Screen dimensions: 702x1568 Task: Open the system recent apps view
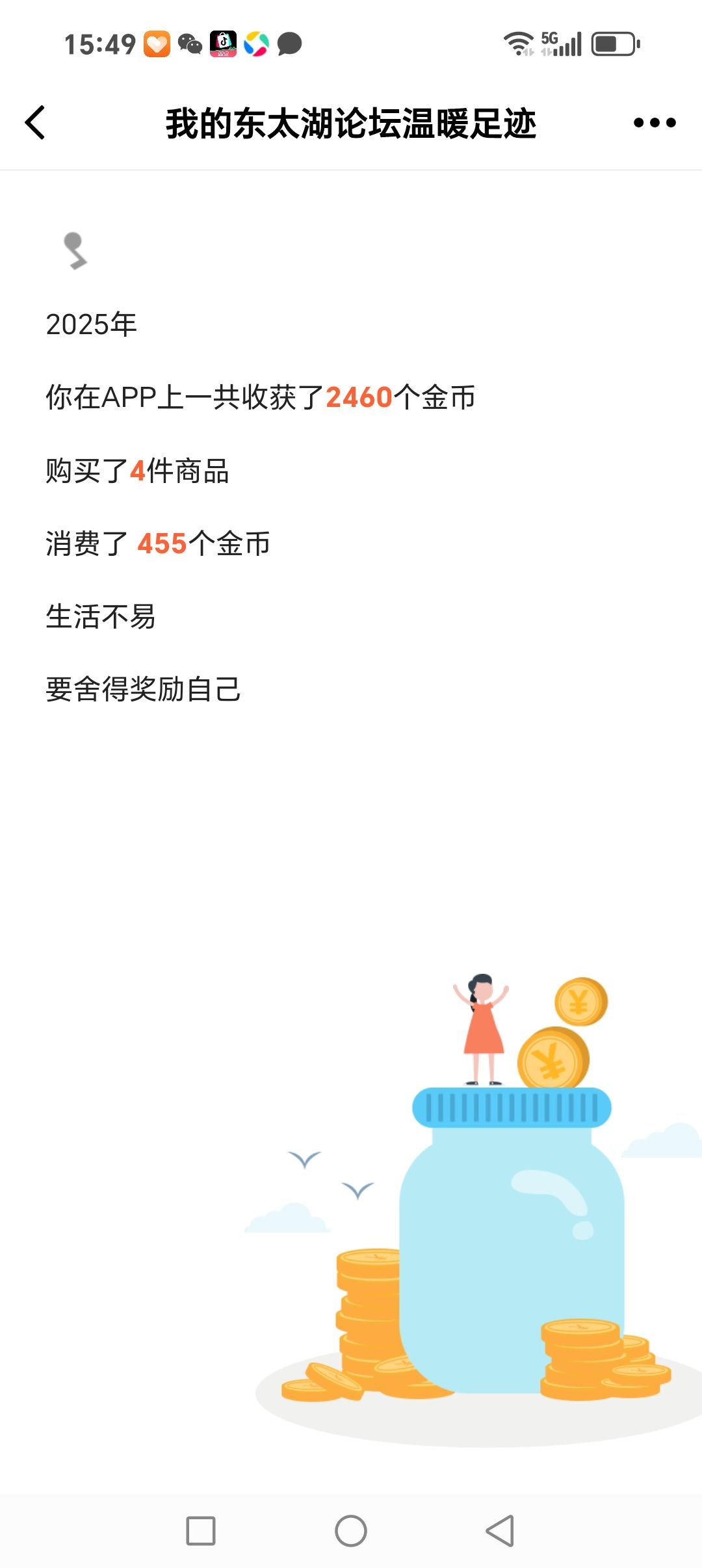[201, 1531]
